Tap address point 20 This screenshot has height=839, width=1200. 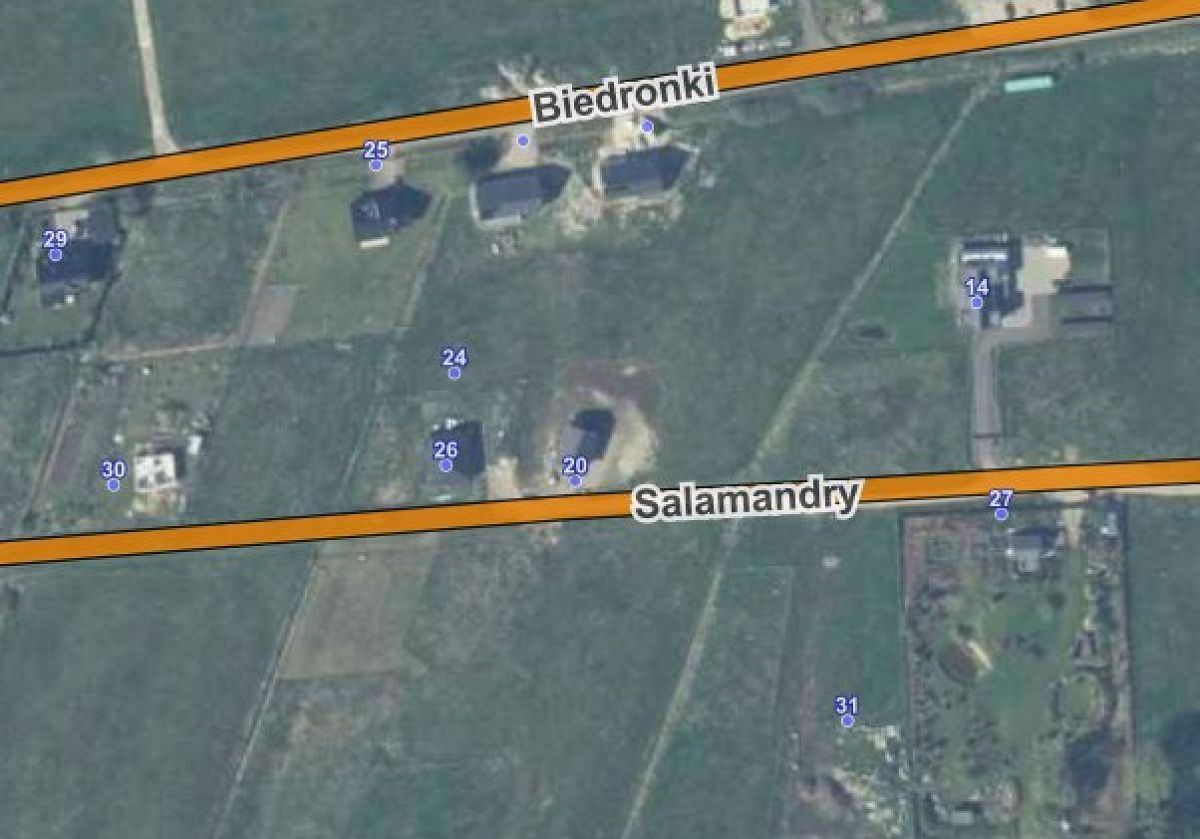[x=575, y=480]
